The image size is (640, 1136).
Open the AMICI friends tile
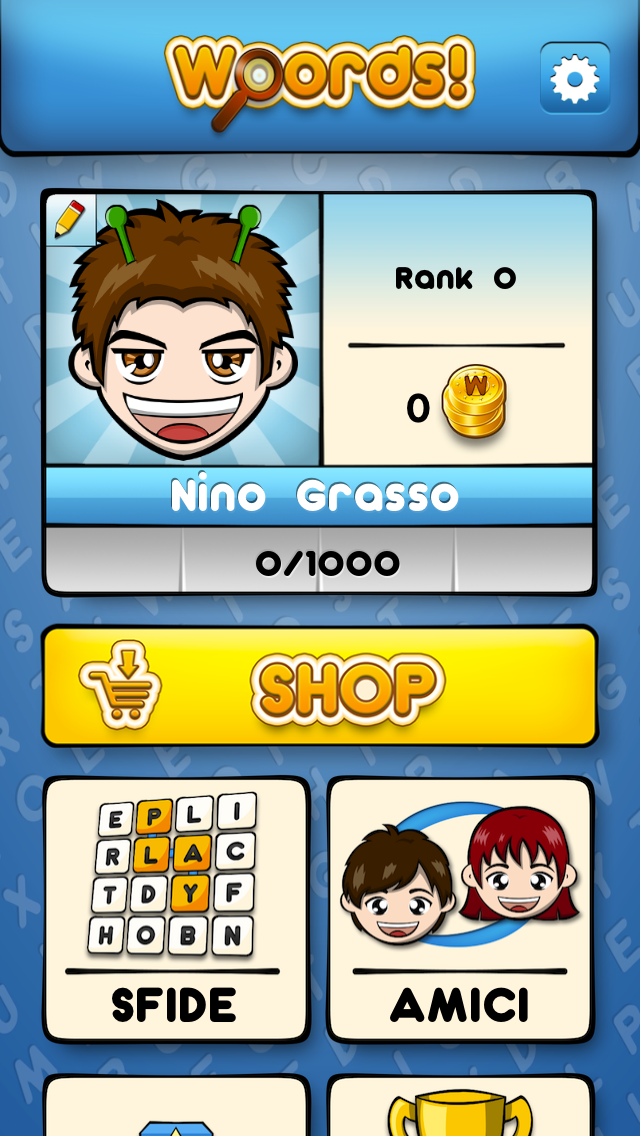click(460, 908)
